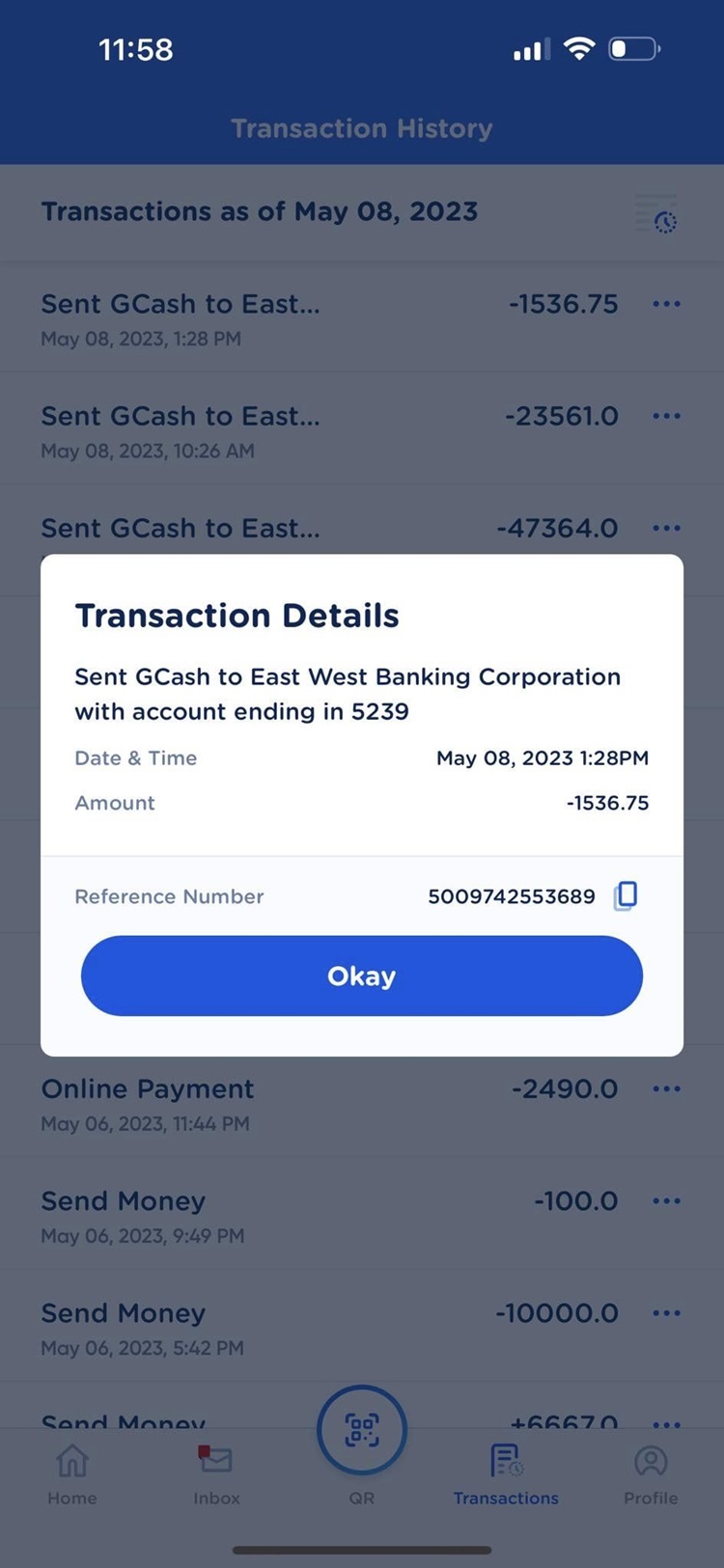Open the Sent GCash transaction from 10:26 AM
Screen dimensions: 724x1568
pos(270,429)
